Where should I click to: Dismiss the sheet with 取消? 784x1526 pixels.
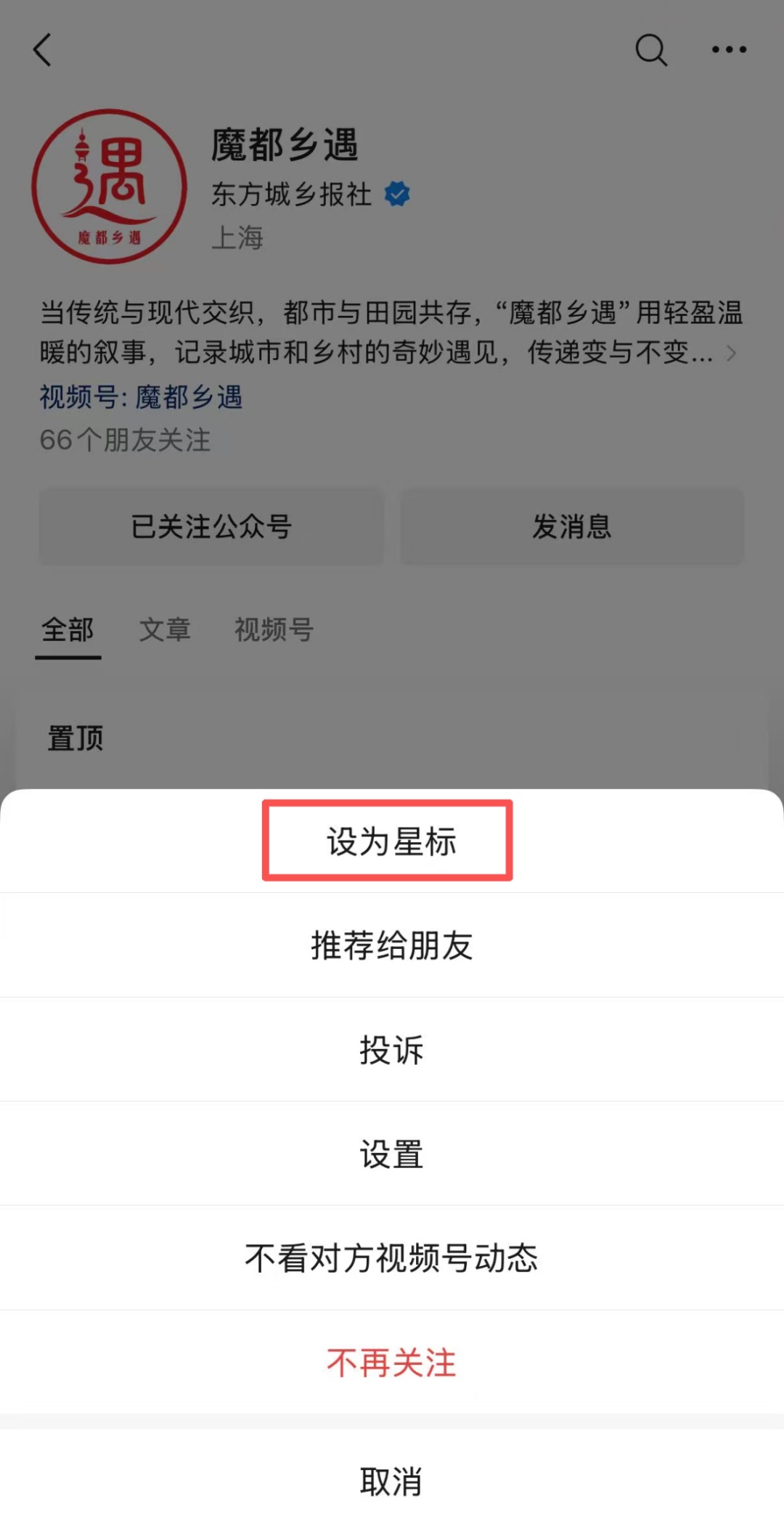point(391,1481)
